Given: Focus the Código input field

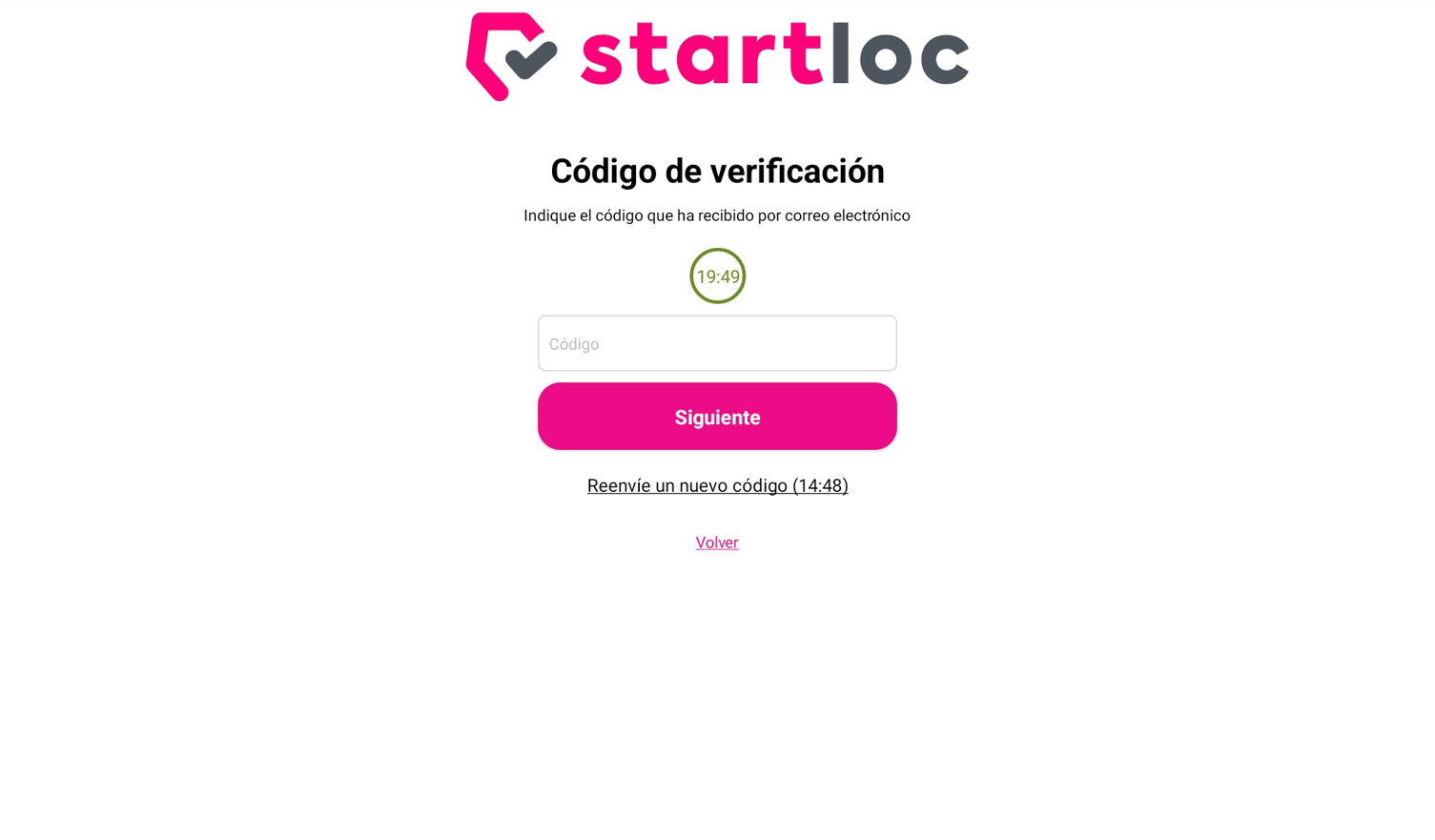Looking at the screenshot, I should [x=716, y=343].
